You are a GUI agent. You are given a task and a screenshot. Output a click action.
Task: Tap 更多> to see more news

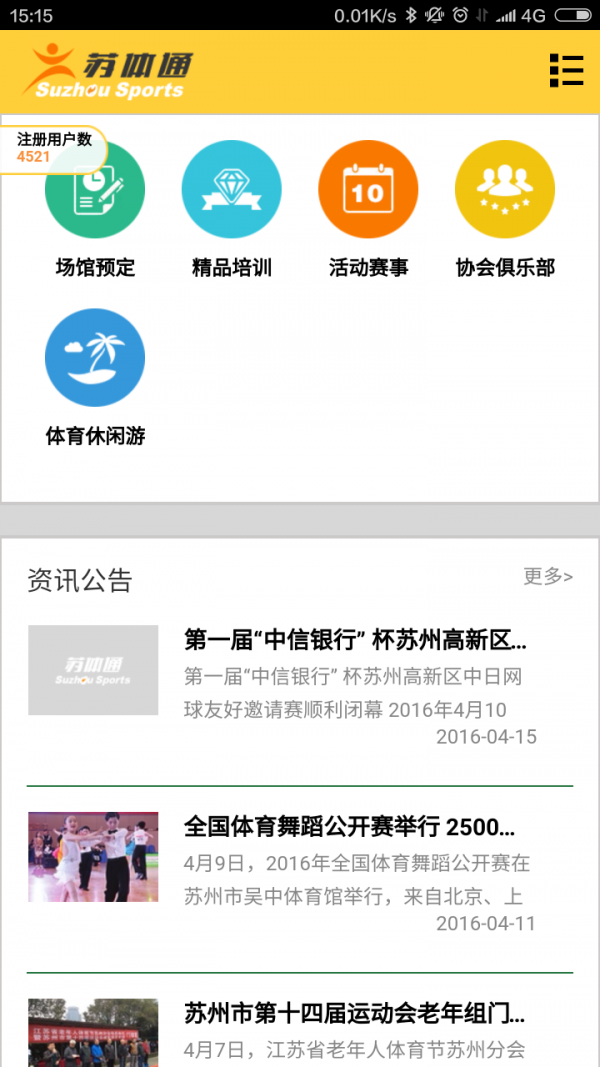pyautogui.click(x=548, y=576)
